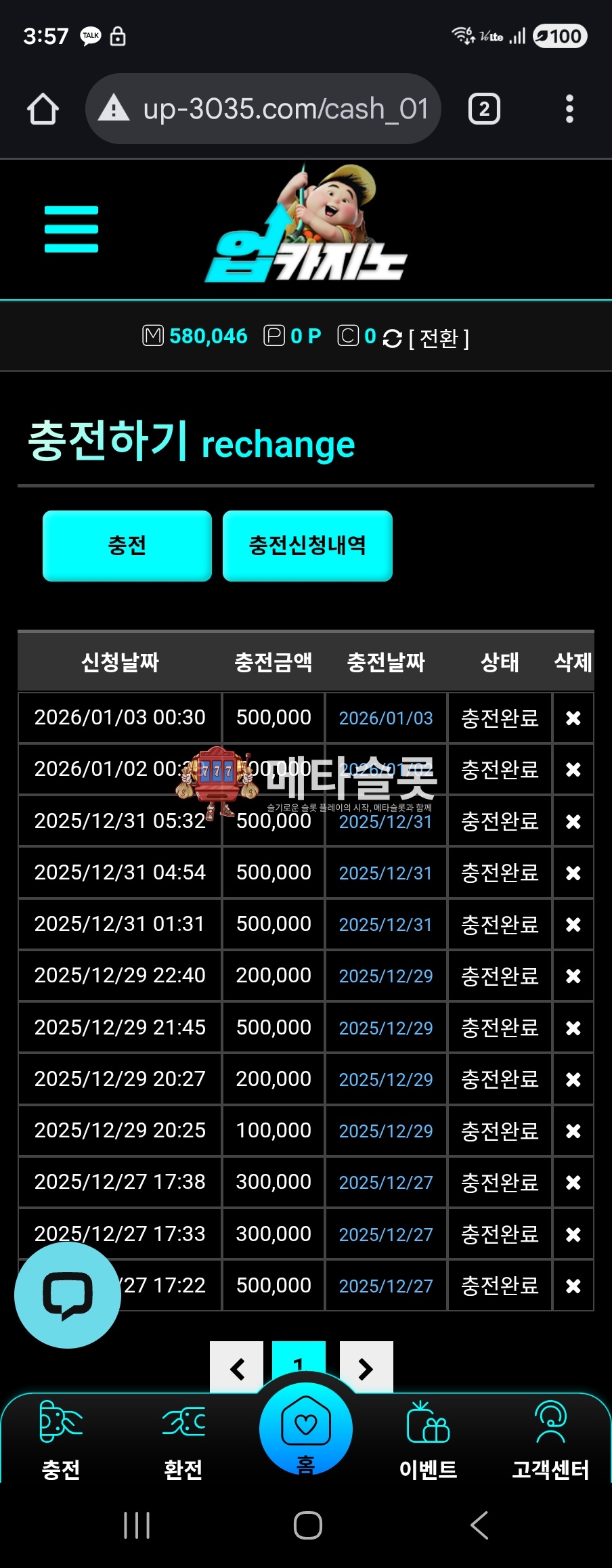Open 충전신청내역 history
The height and width of the screenshot is (1568, 612).
click(307, 546)
